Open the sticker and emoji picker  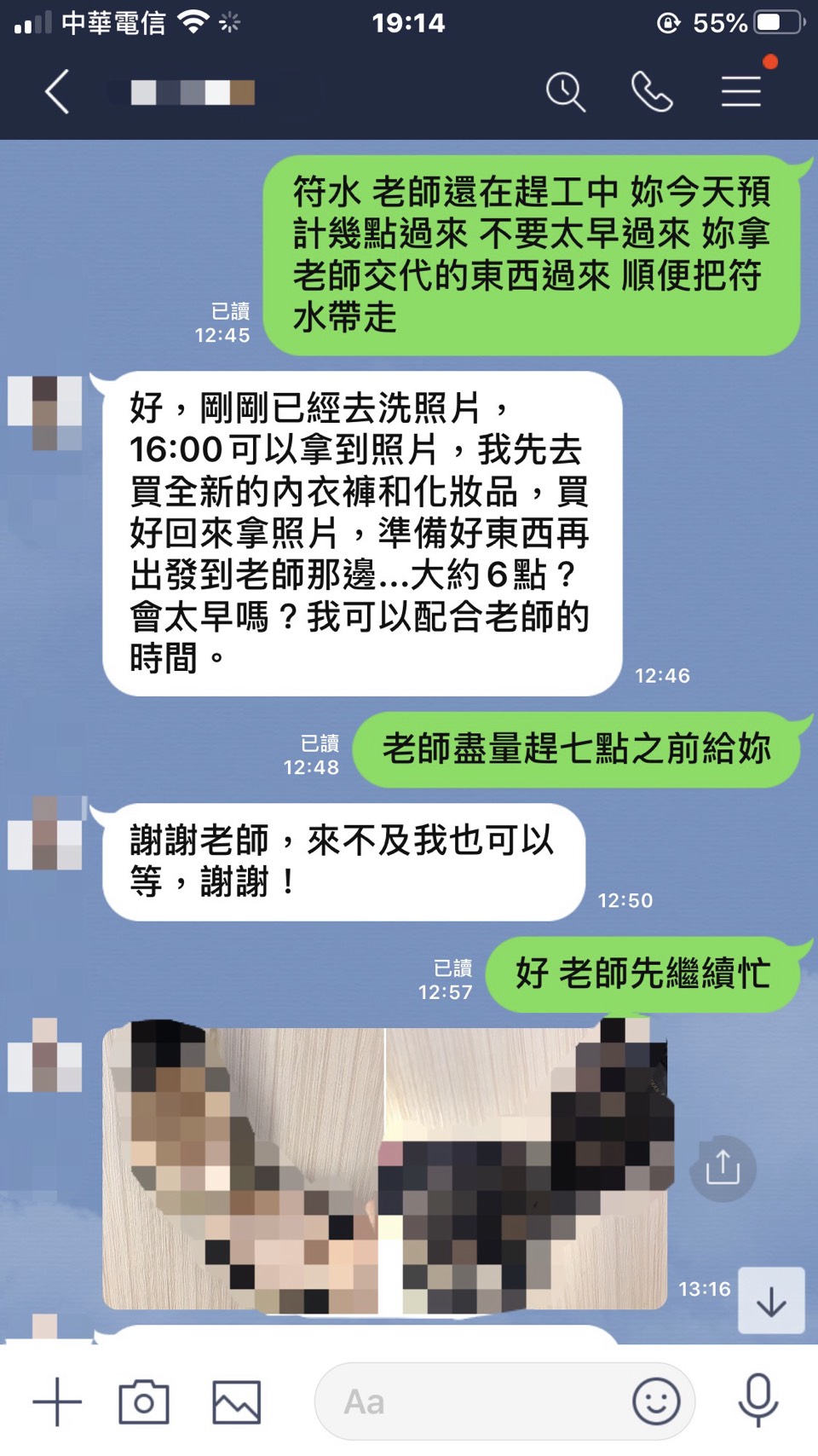pos(656,1401)
